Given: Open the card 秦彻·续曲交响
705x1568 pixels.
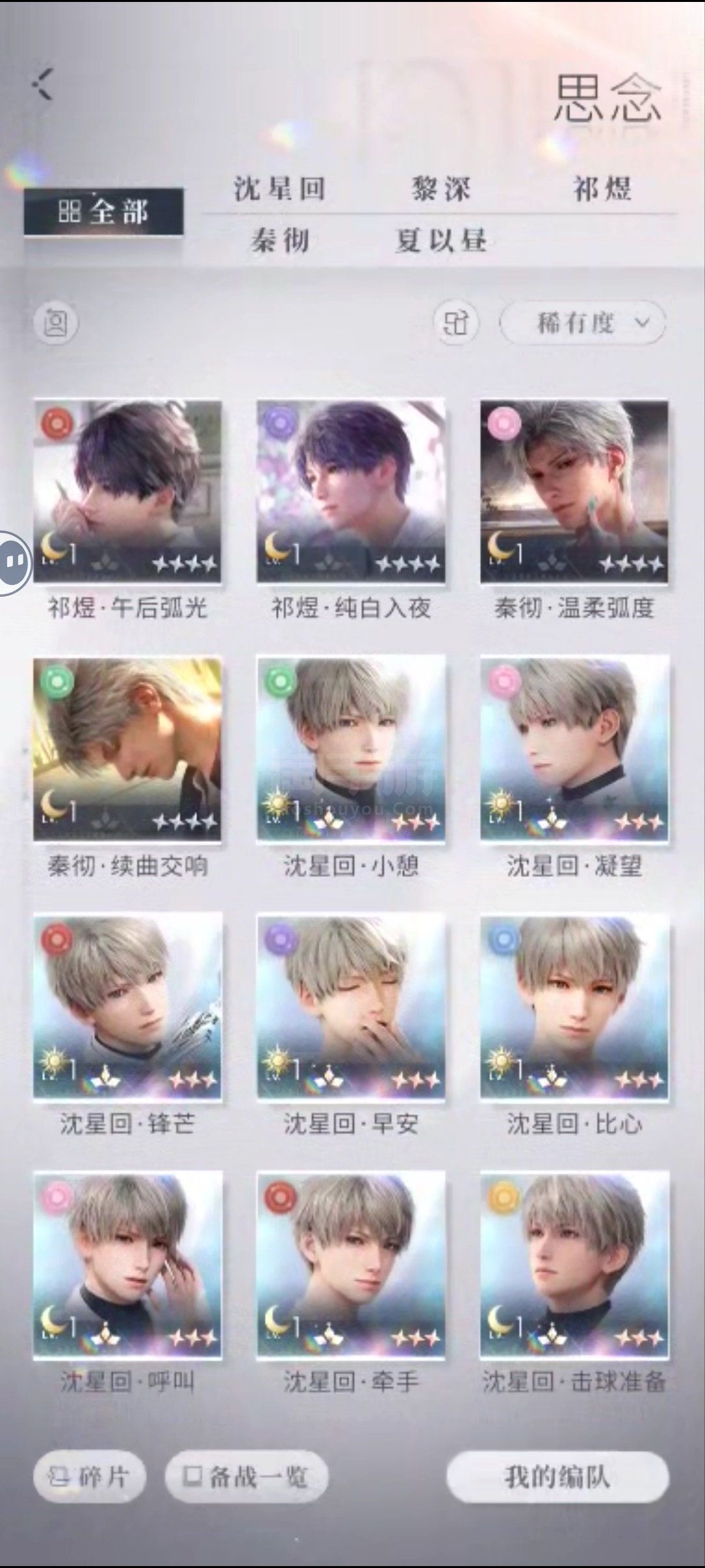Looking at the screenshot, I should pyautogui.click(x=127, y=750).
